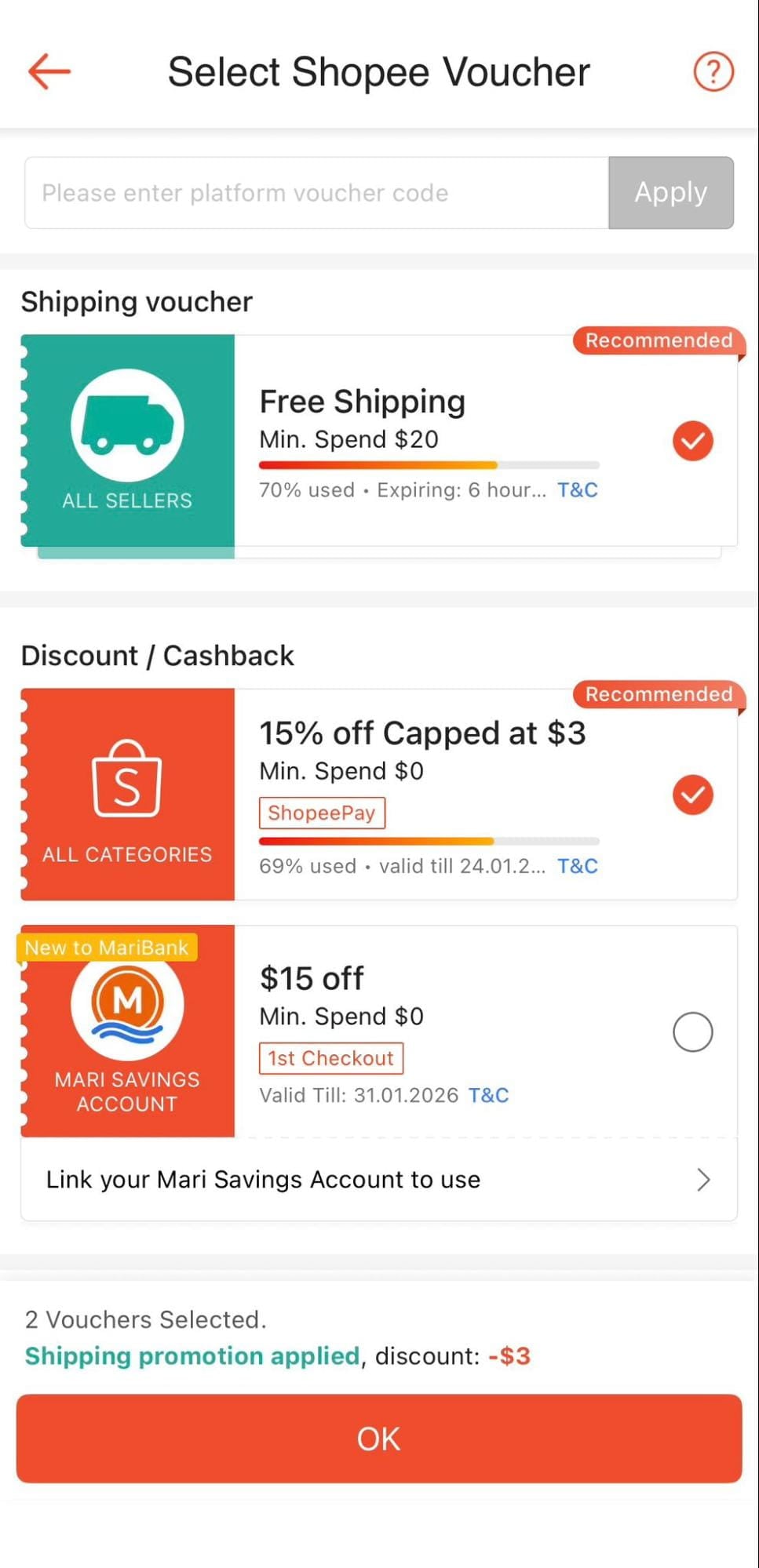759x1568 pixels.
Task: Deselect the Free Shipping voucher checkmark
Action: pyautogui.click(x=691, y=441)
